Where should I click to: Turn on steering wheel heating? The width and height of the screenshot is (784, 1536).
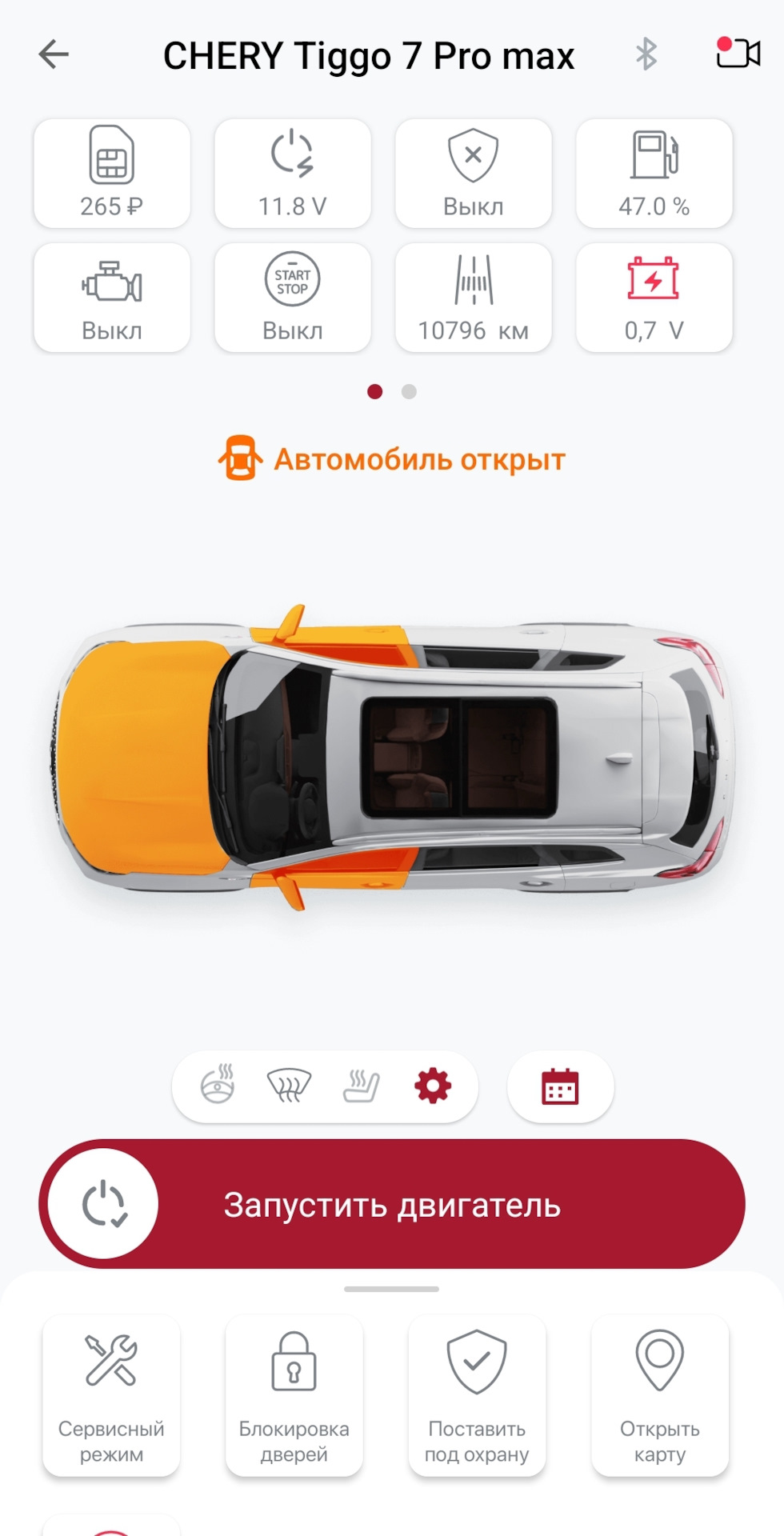pyautogui.click(x=218, y=1086)
